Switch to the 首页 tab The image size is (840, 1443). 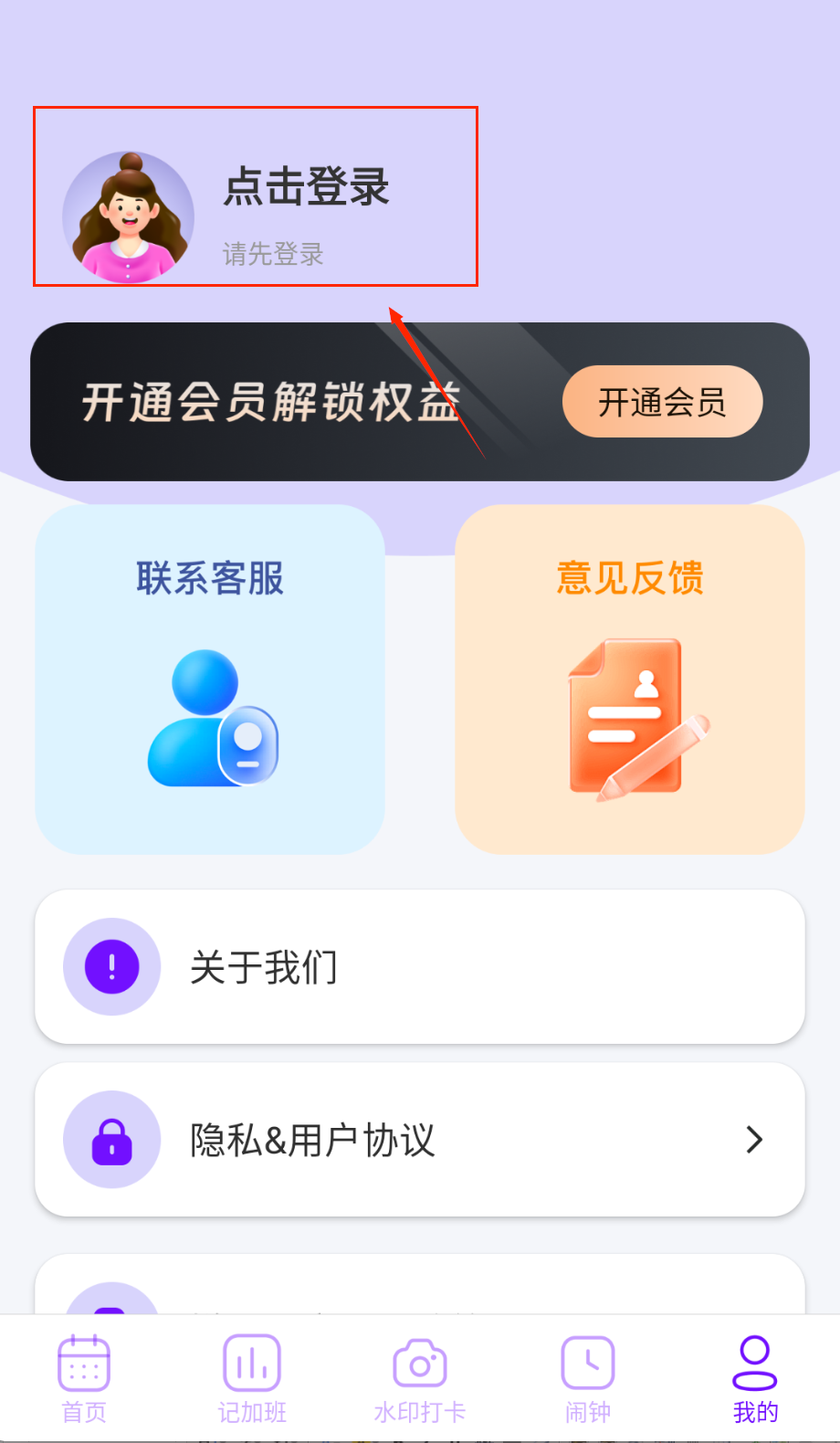point(84,1379)
